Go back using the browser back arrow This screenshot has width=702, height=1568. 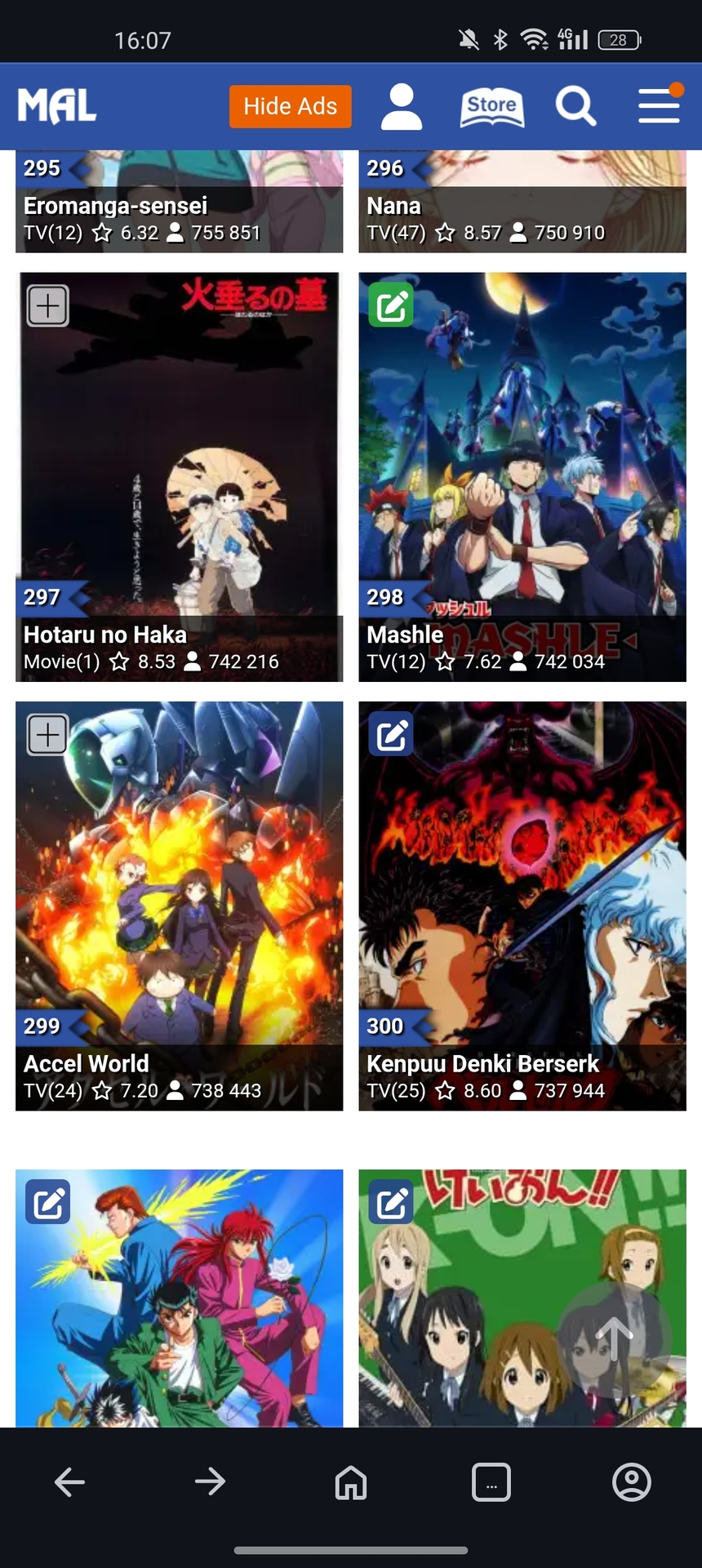[x=70, y=1481]
